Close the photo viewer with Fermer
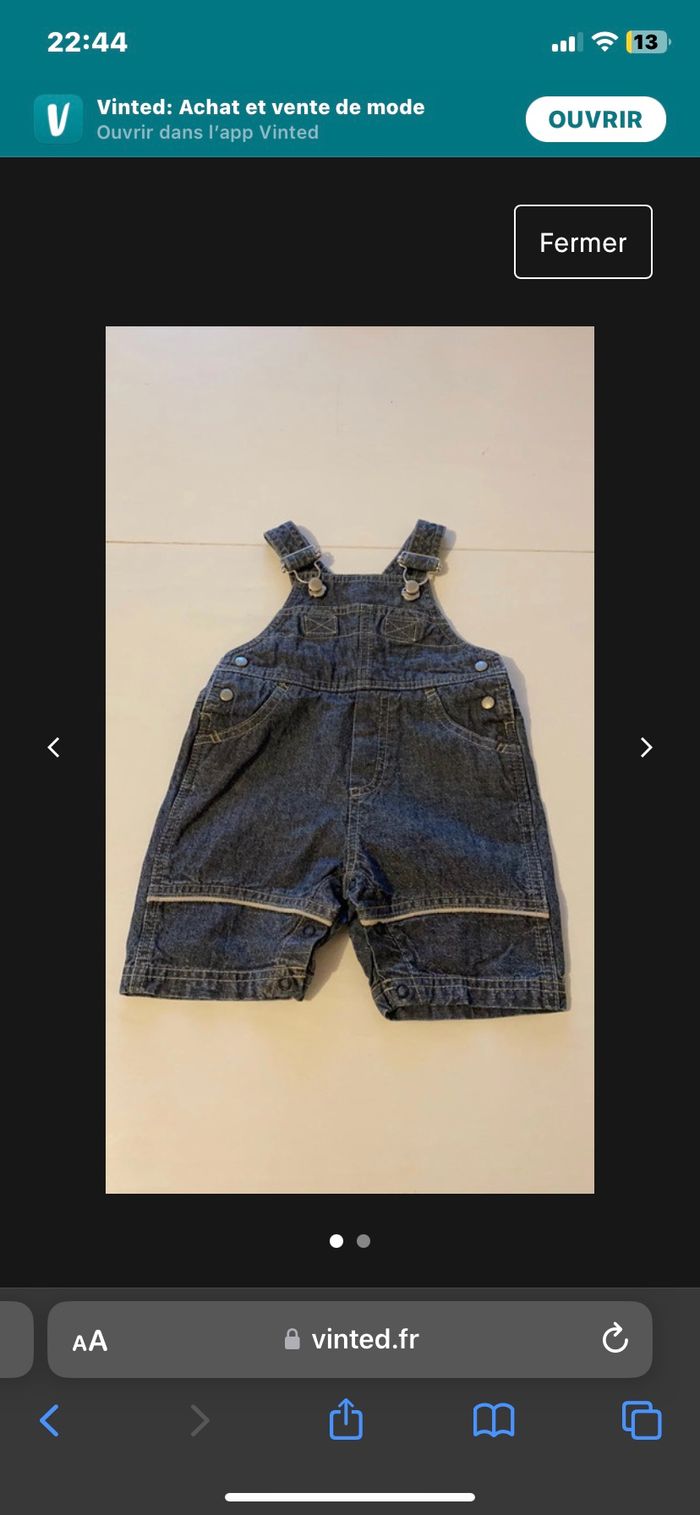 point(583,242)
